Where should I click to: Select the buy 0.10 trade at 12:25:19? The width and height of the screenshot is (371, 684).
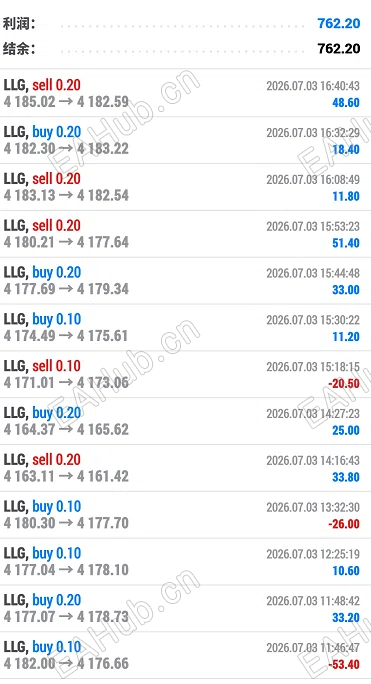(186, 561)
